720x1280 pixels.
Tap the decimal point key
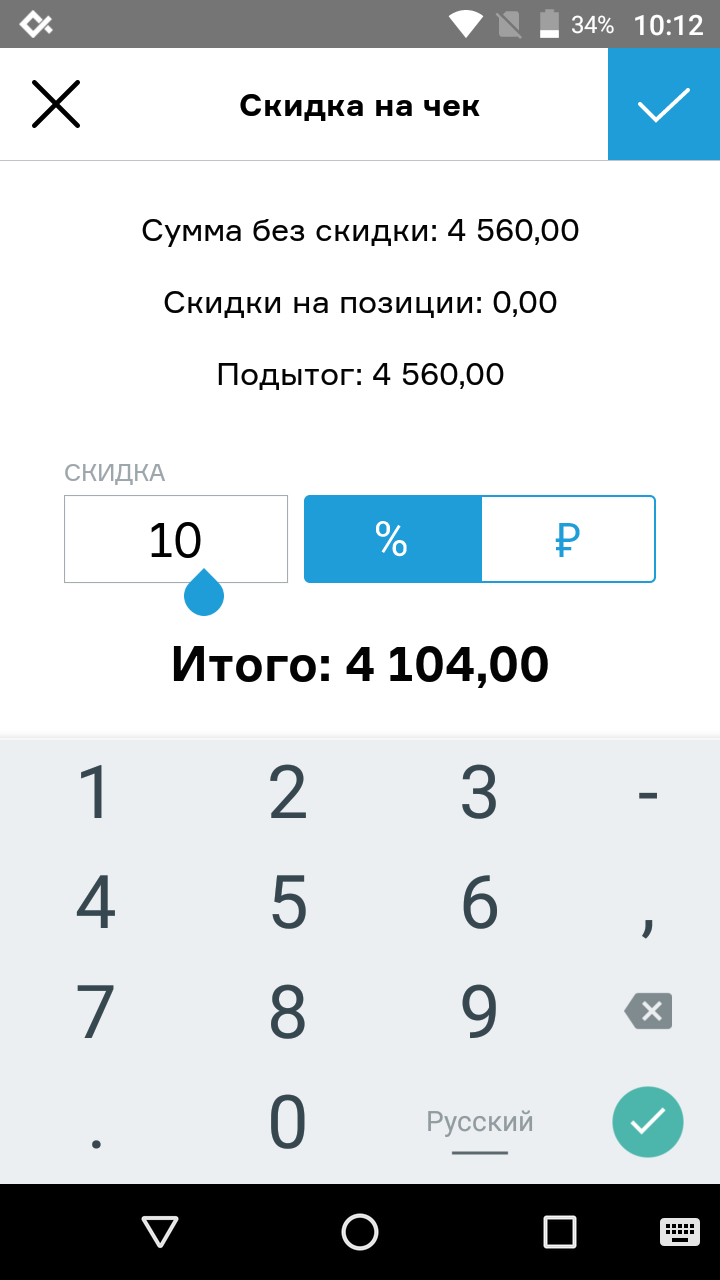(95, 1121)
